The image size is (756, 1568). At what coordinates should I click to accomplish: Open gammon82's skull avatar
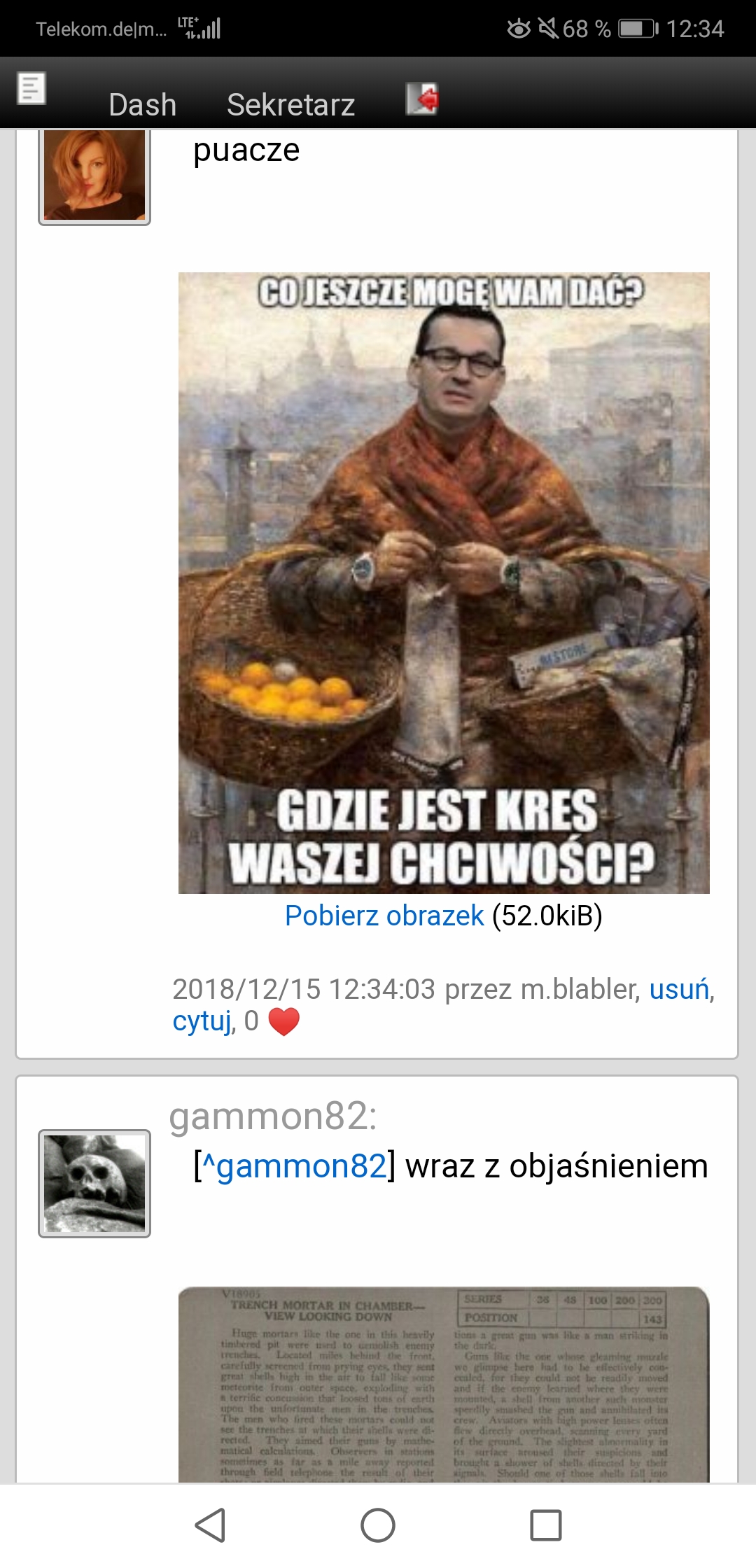pos(94,1184)
